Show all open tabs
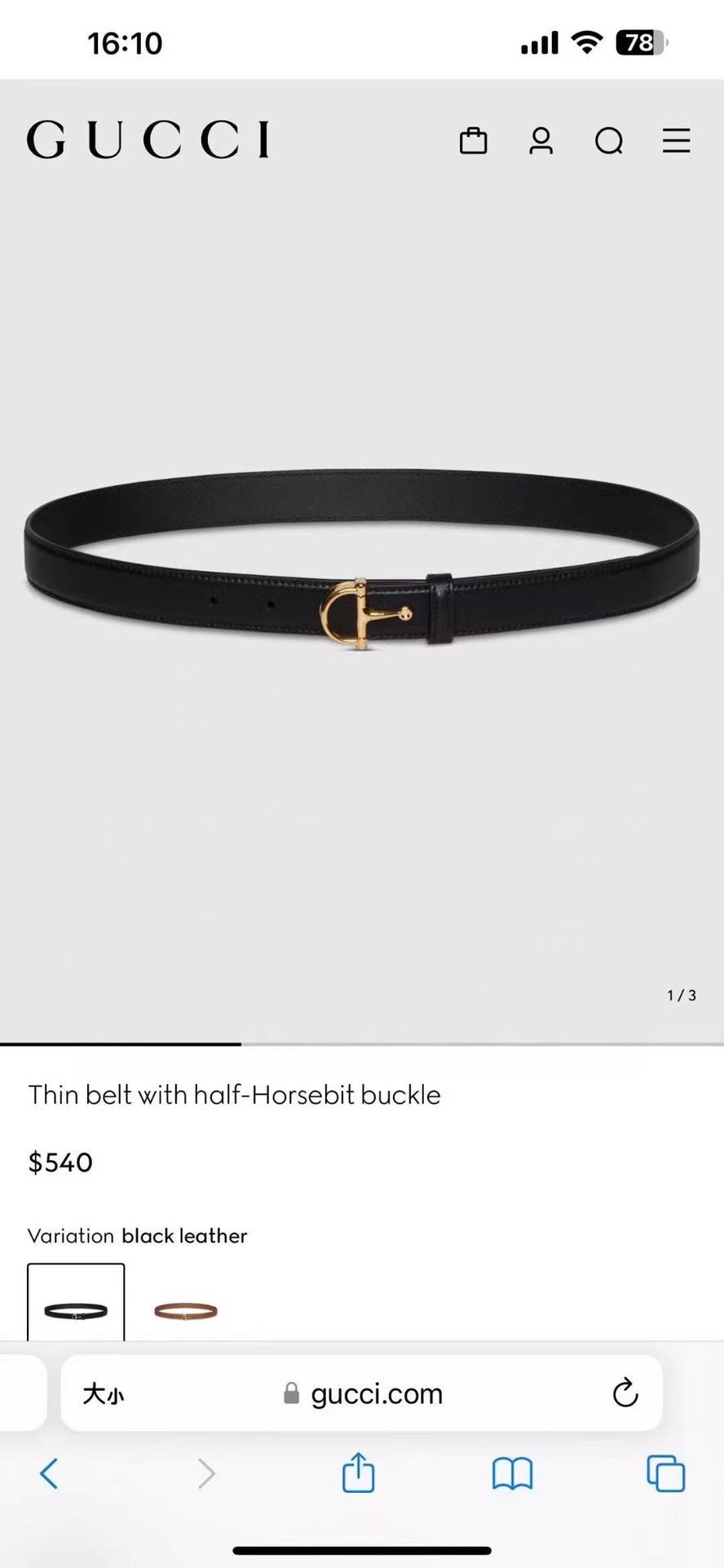Image resolution: width=724 pixels, height=1568 pixels. coord(665,1473)
